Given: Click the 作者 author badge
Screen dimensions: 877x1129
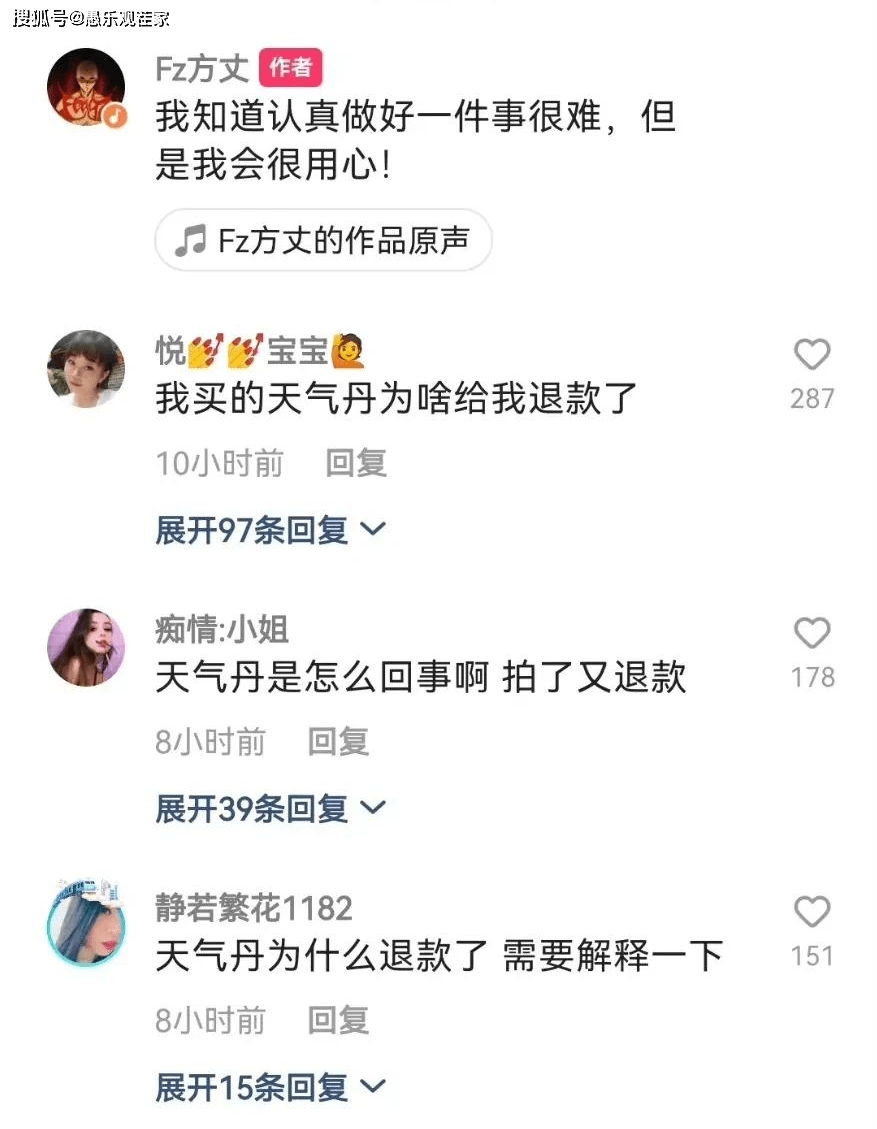Looking at the screenshot, I should [x=292, y=67].
